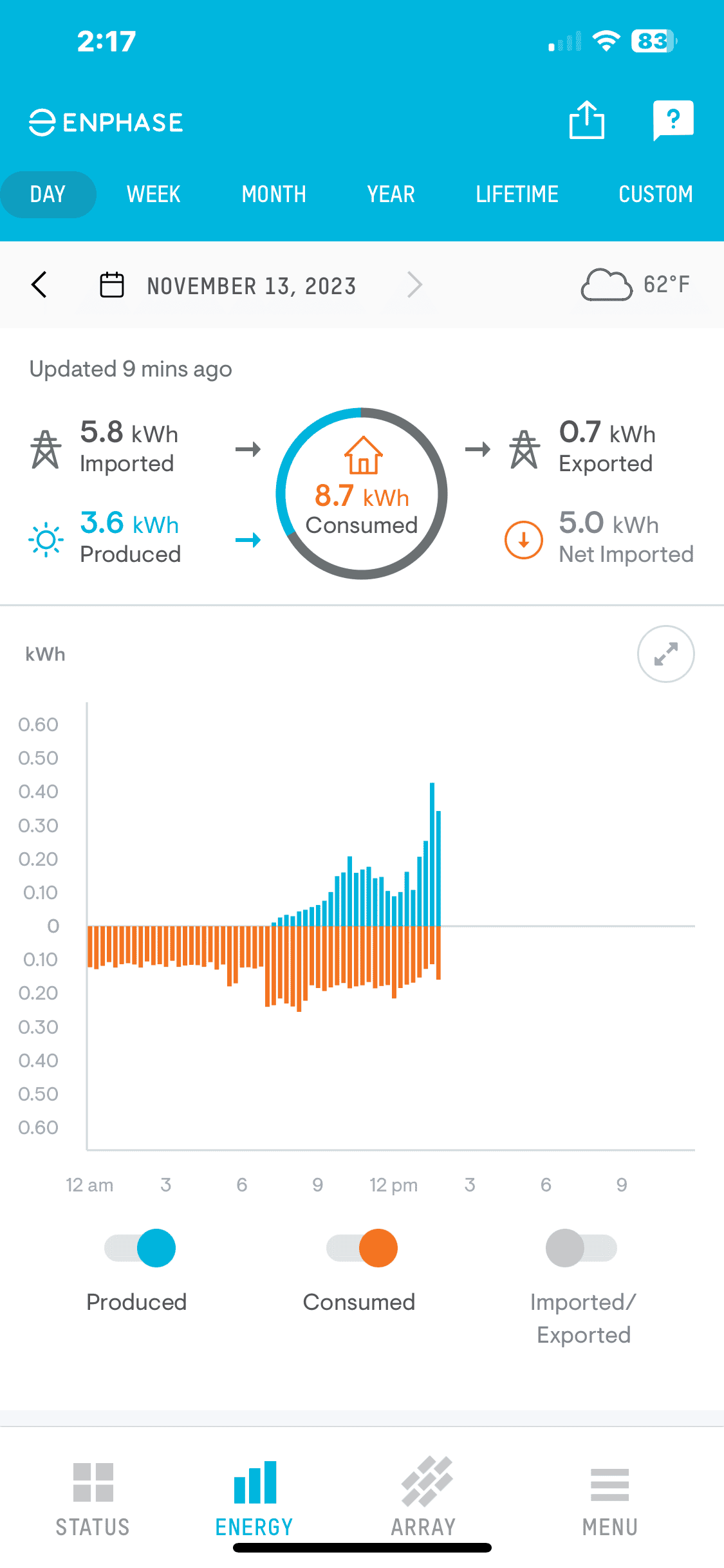
Task: Disable the Consumed toggle
Action: point(362,1248)
